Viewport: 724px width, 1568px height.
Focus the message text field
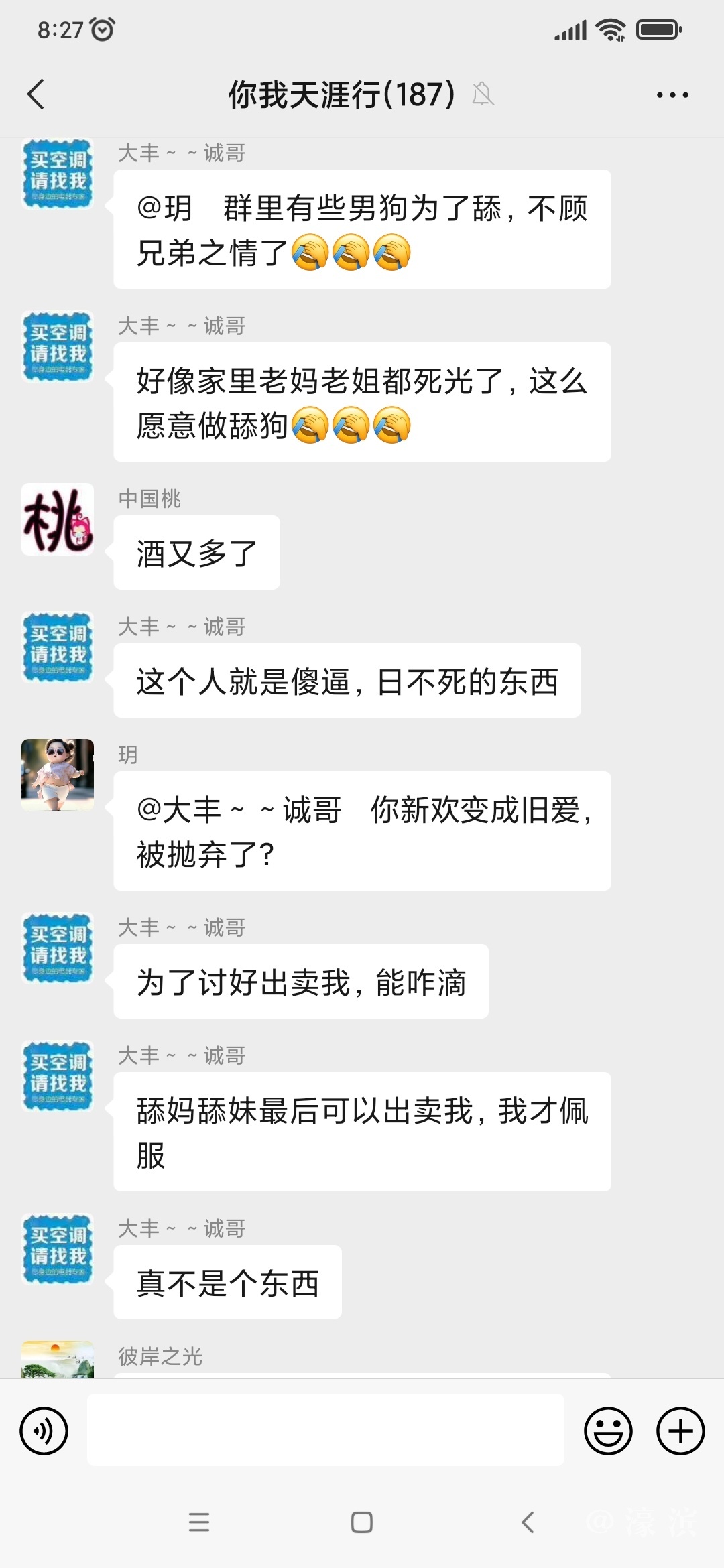click(x=325, y=1430)
